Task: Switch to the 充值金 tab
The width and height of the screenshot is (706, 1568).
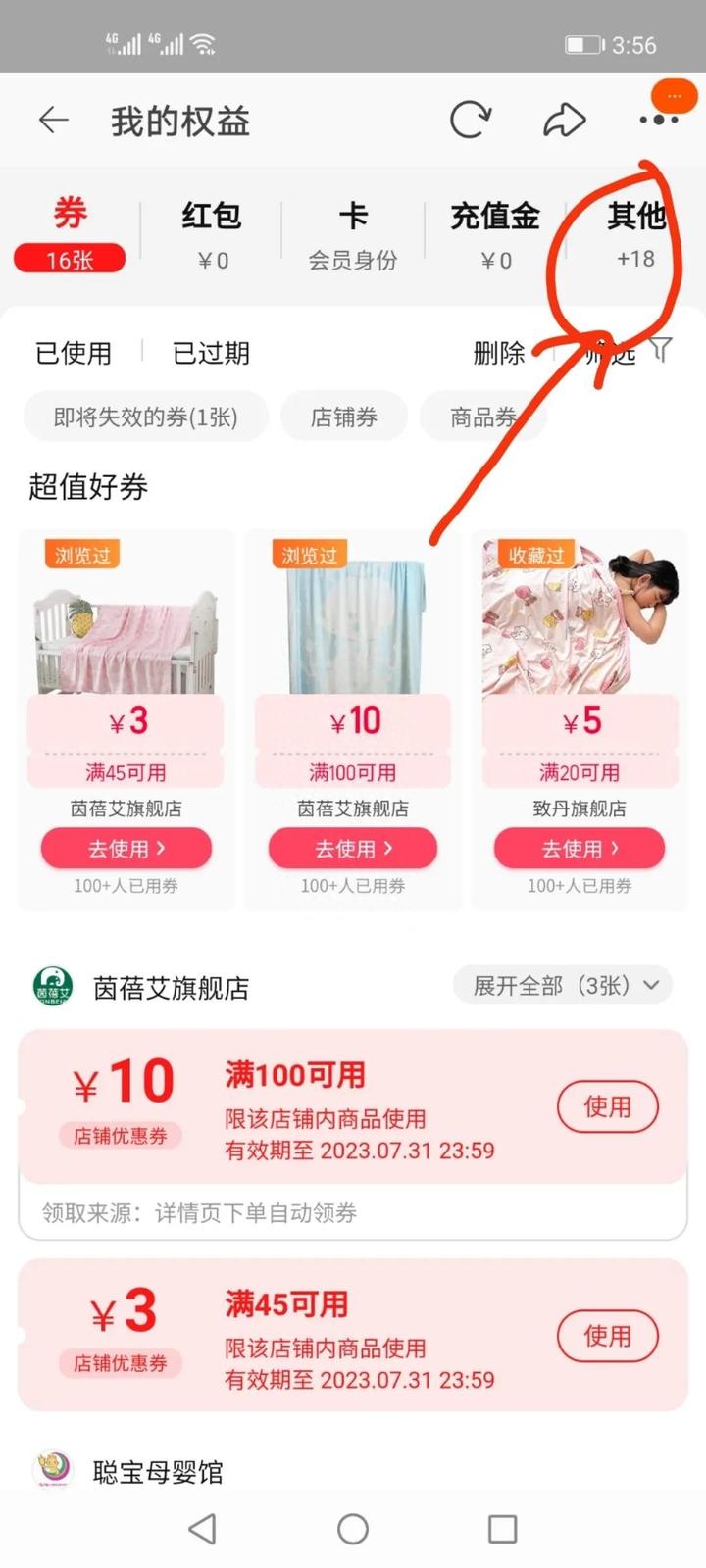Action: click(495, 233)
